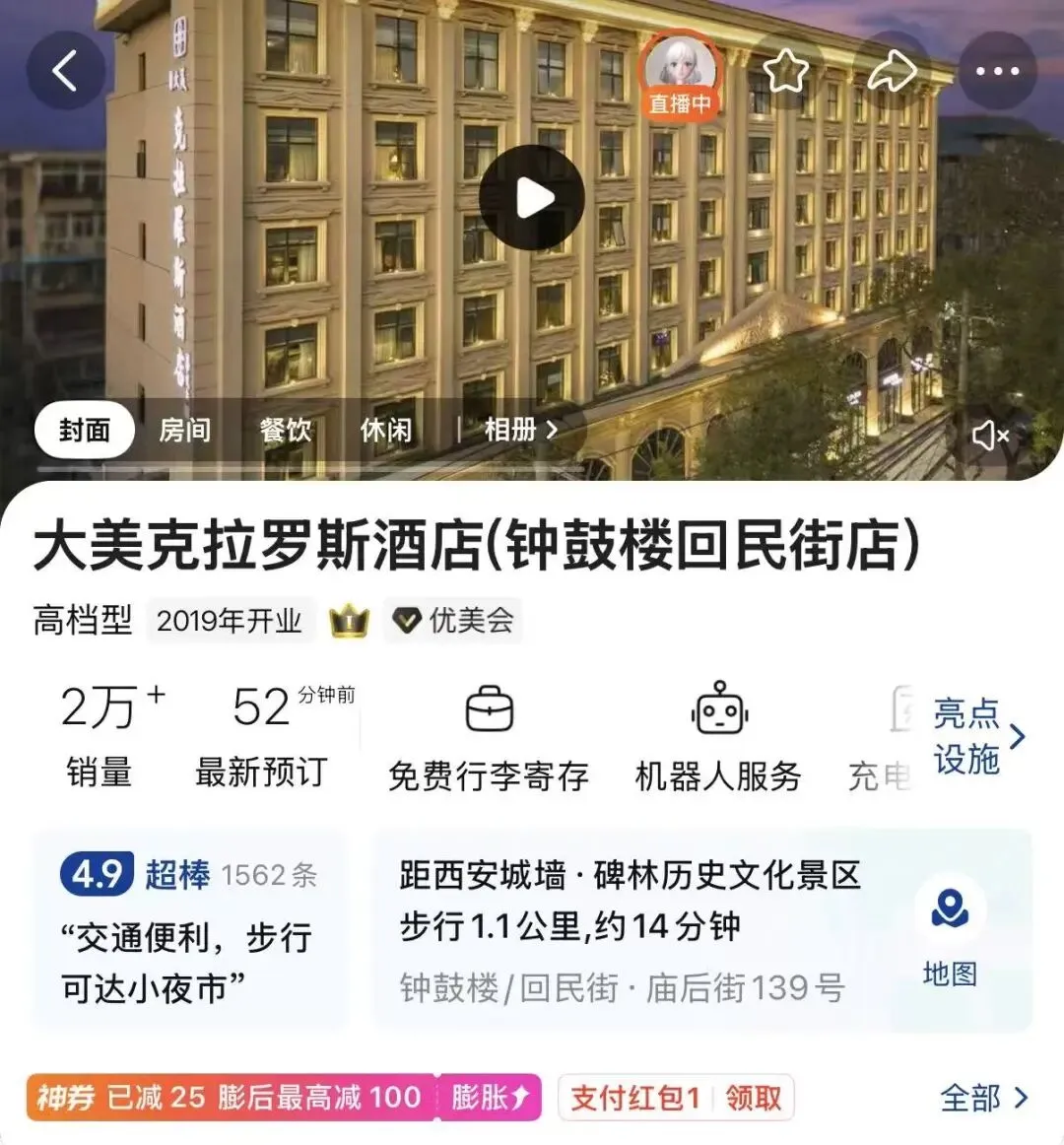1064x1145 pixels.
Task: Save the hotel with the star icon
Action: pyautogui.click(x=786, y=71)
